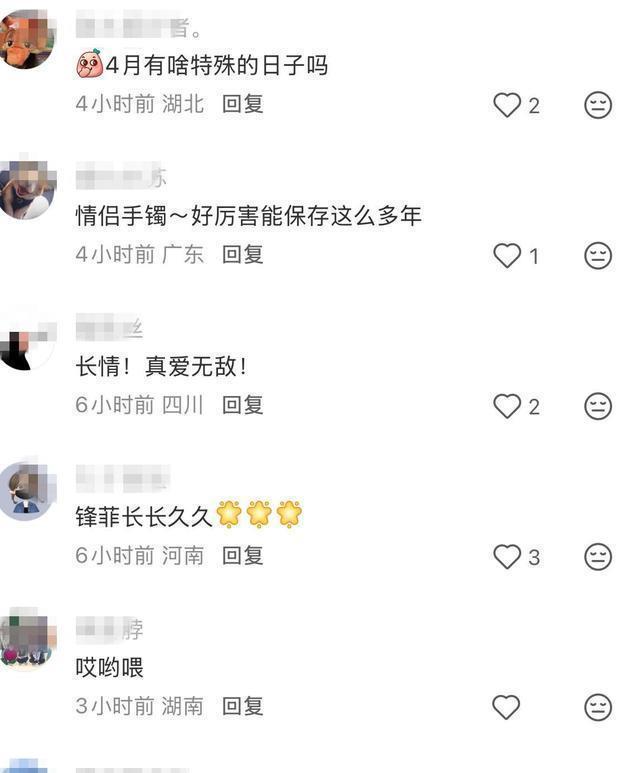Open avatar of the Henan commenter

click(x=27, y=490)
